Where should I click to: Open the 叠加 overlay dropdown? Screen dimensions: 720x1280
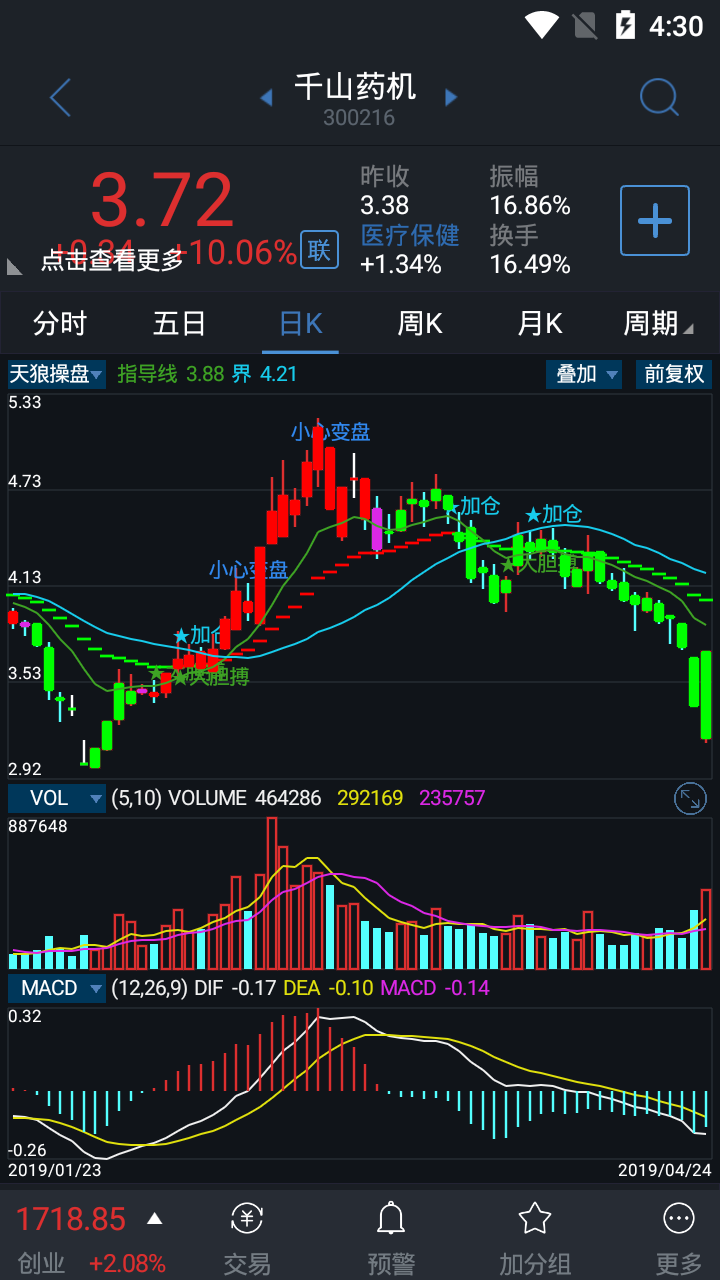point(584,375)
